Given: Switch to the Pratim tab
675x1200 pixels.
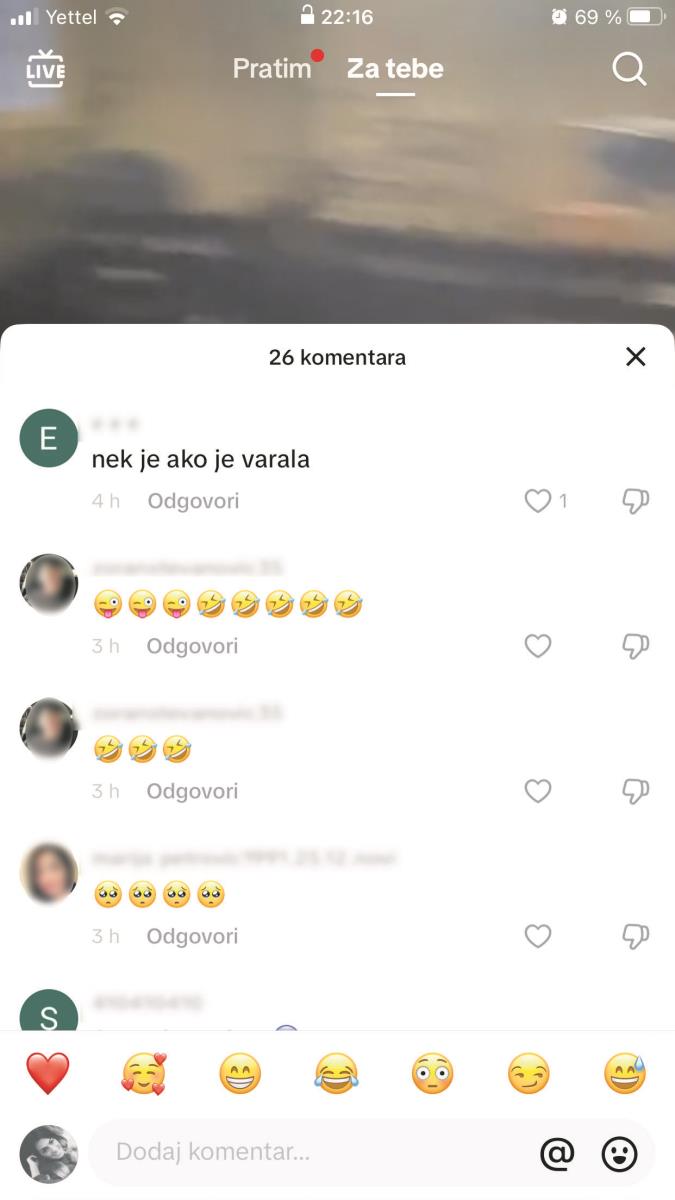Looking at the screenshot, I should tap(272, 69).
